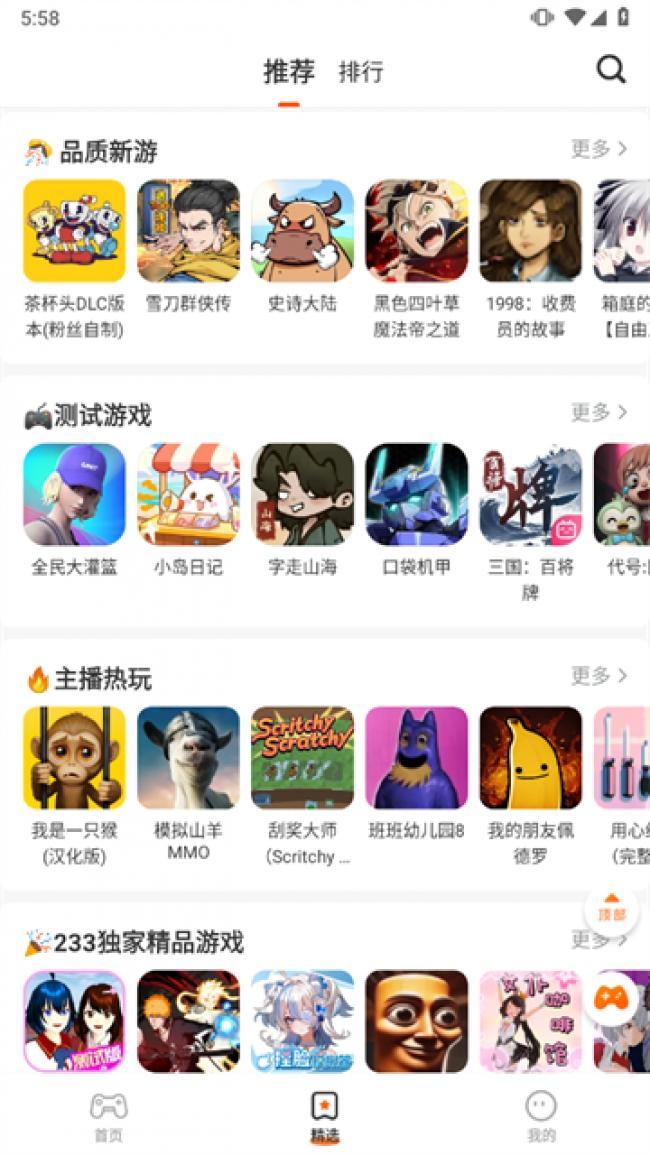Open 我是一只猴 (汉化版)
This screenshot has width=650, height=1155.
[74, 758]
